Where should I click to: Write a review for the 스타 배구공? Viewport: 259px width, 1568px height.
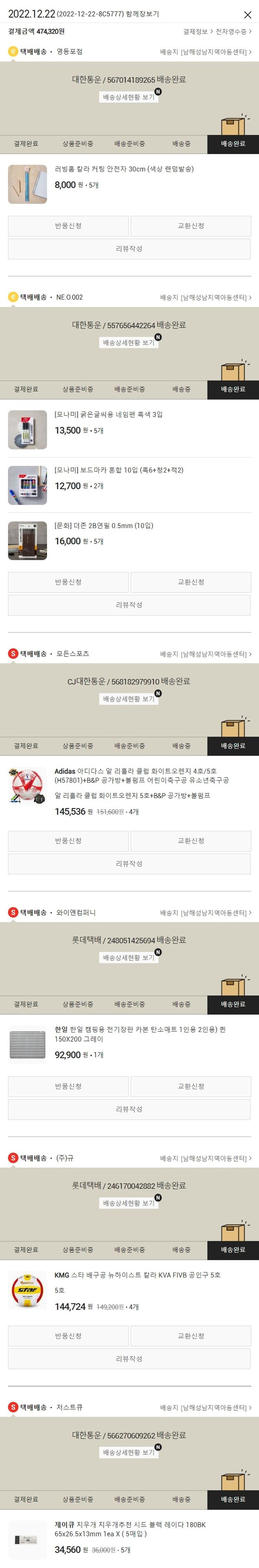129,1359
